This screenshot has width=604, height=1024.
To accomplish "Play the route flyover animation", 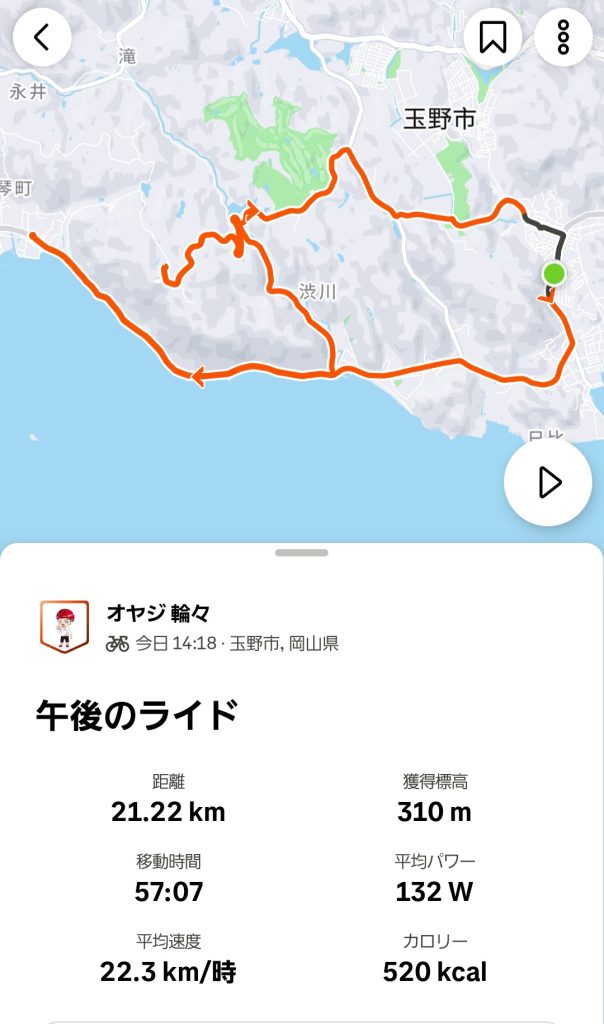I will (x=547, y=482).
